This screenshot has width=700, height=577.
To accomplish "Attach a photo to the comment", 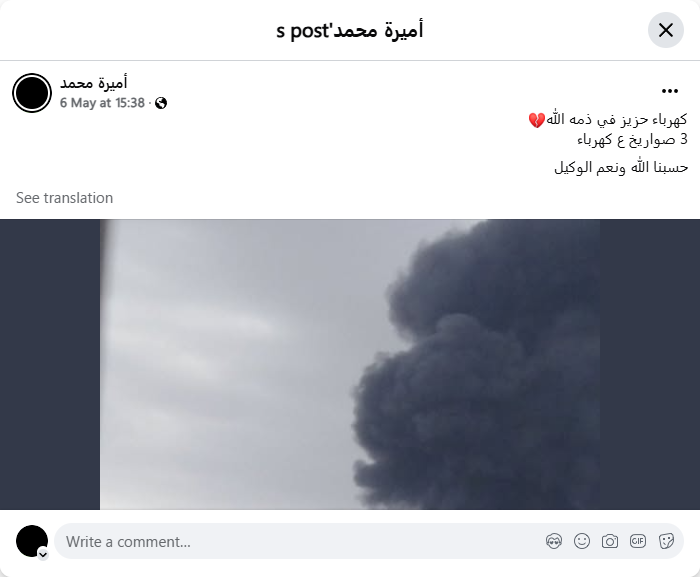I will pyautogui.click(x=610, y=542).
